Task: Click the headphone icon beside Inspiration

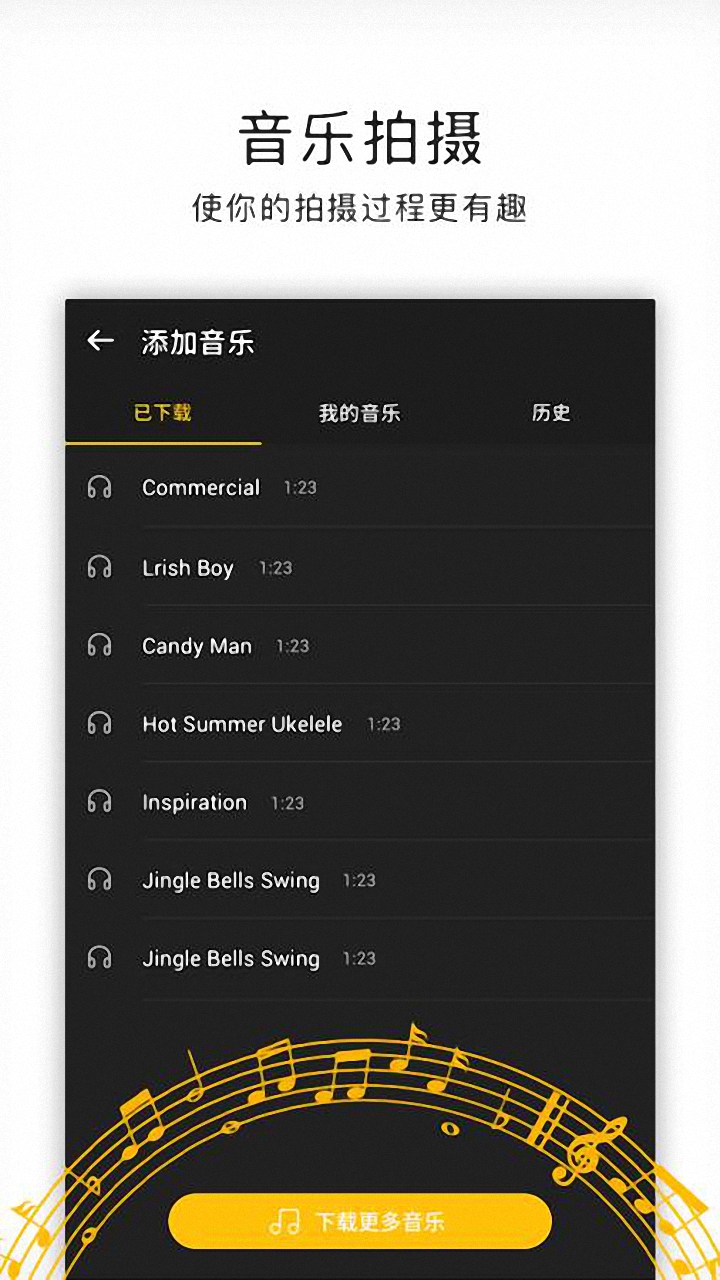Action: (98, 802)
